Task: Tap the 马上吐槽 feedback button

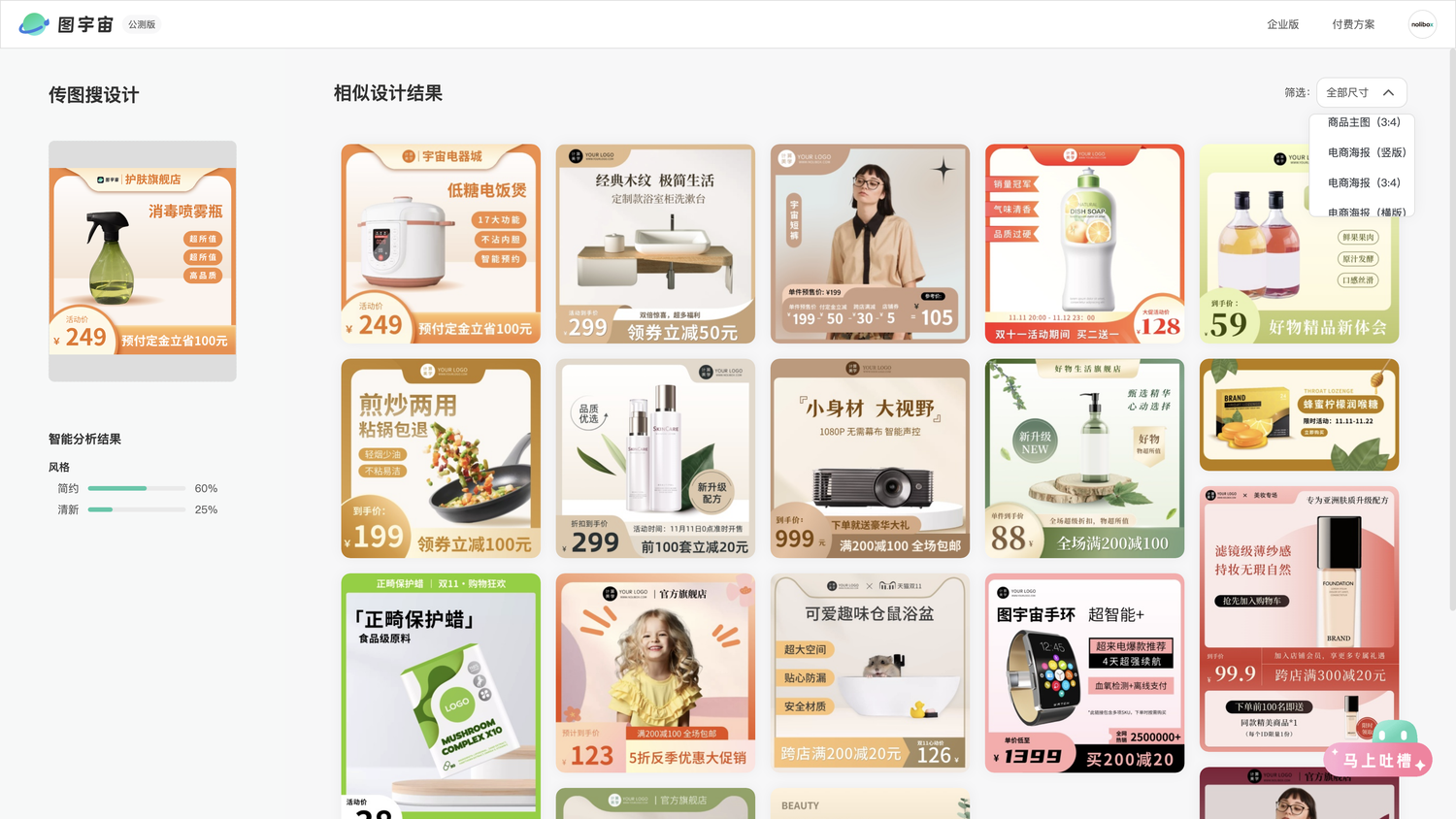Action: [x=1377, y=760]
